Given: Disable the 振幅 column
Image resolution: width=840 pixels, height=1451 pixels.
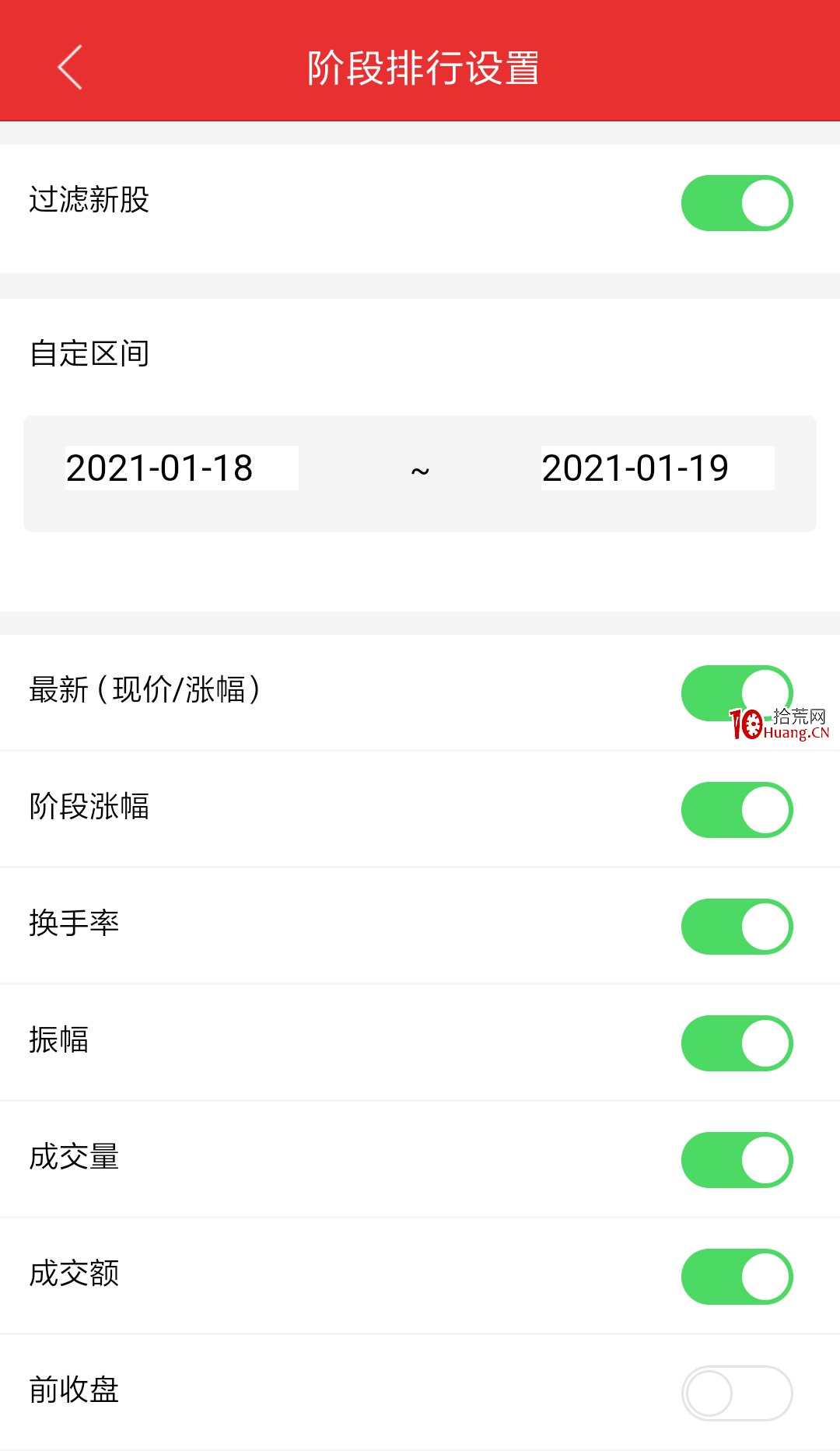Looking at the screenshot, I should [x=737, y=1043].
